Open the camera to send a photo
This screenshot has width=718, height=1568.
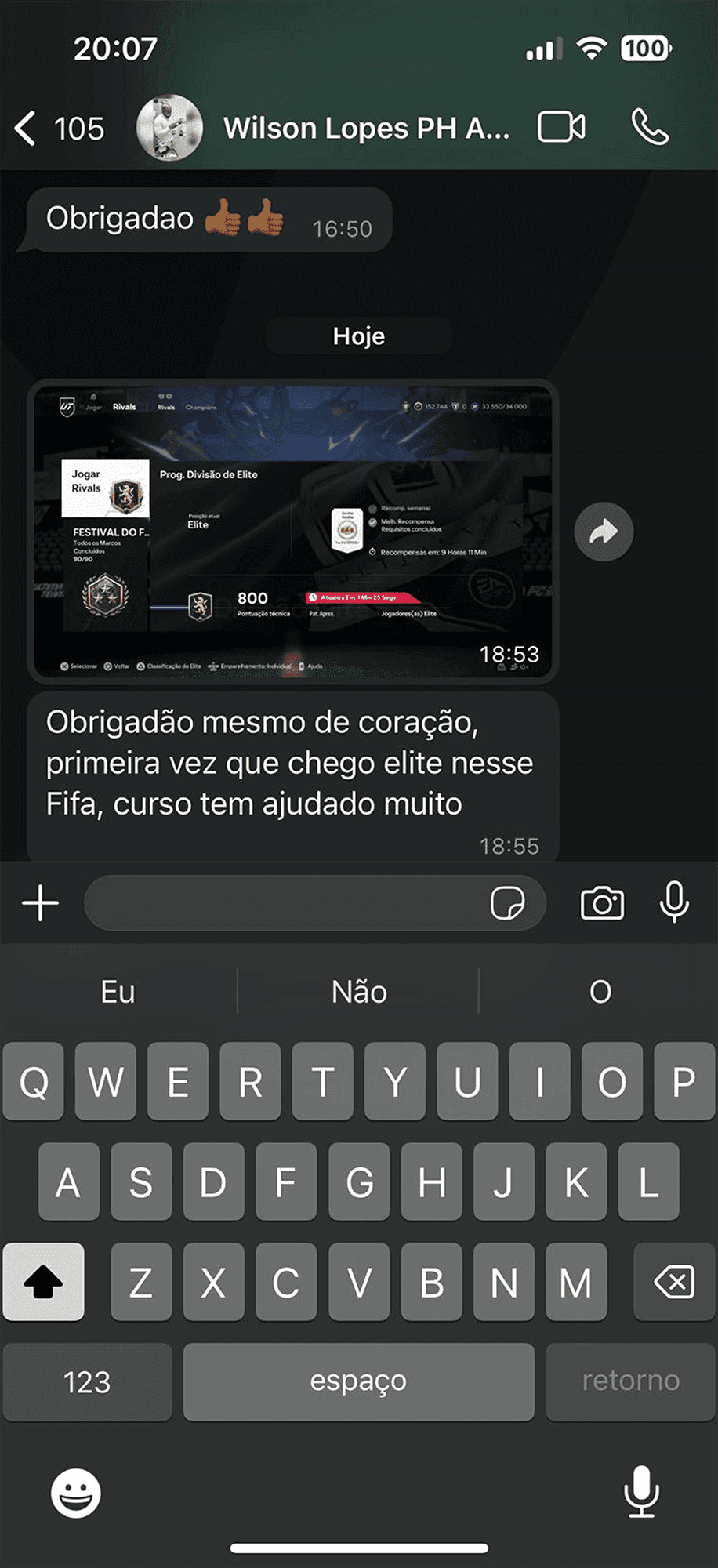coord(602,903)
